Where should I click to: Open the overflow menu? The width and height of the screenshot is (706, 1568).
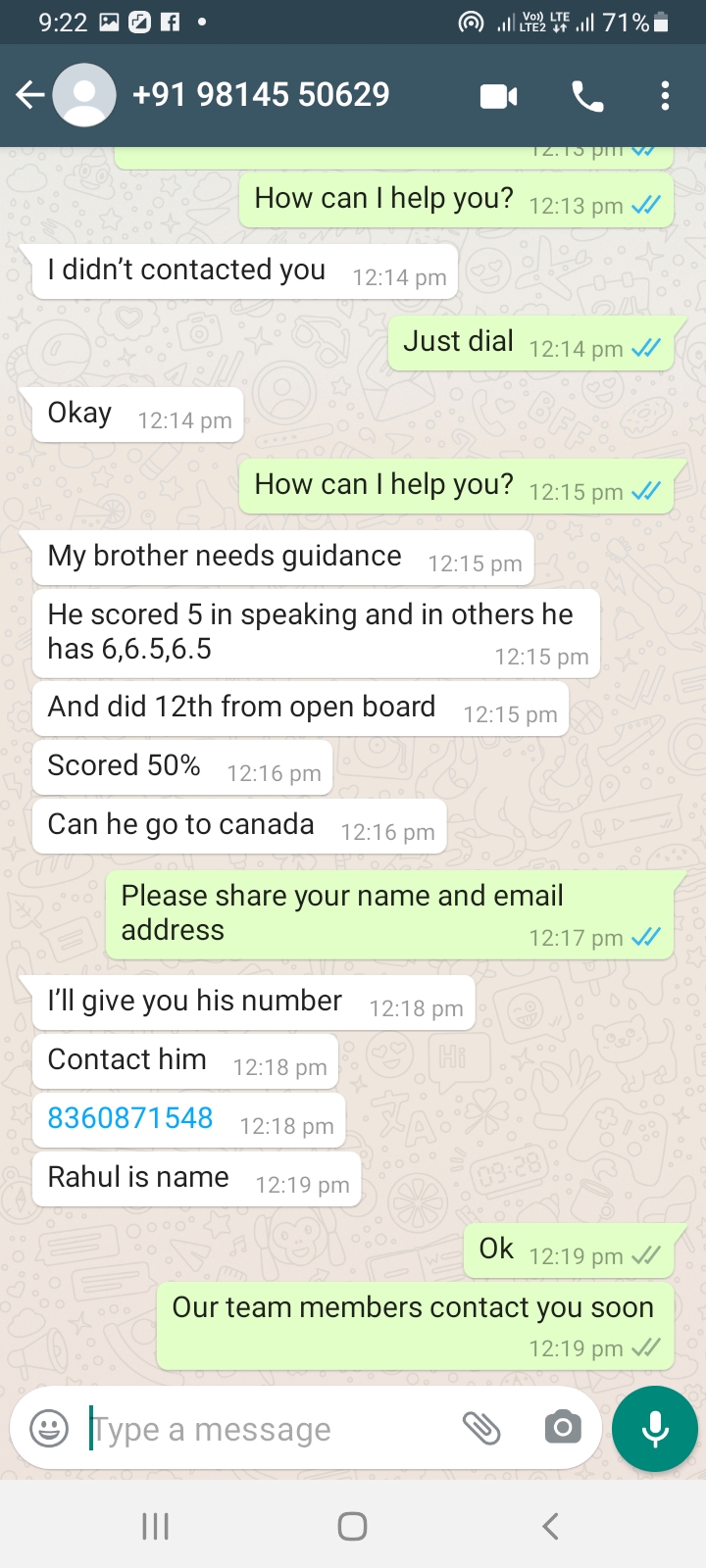(665, 96)
